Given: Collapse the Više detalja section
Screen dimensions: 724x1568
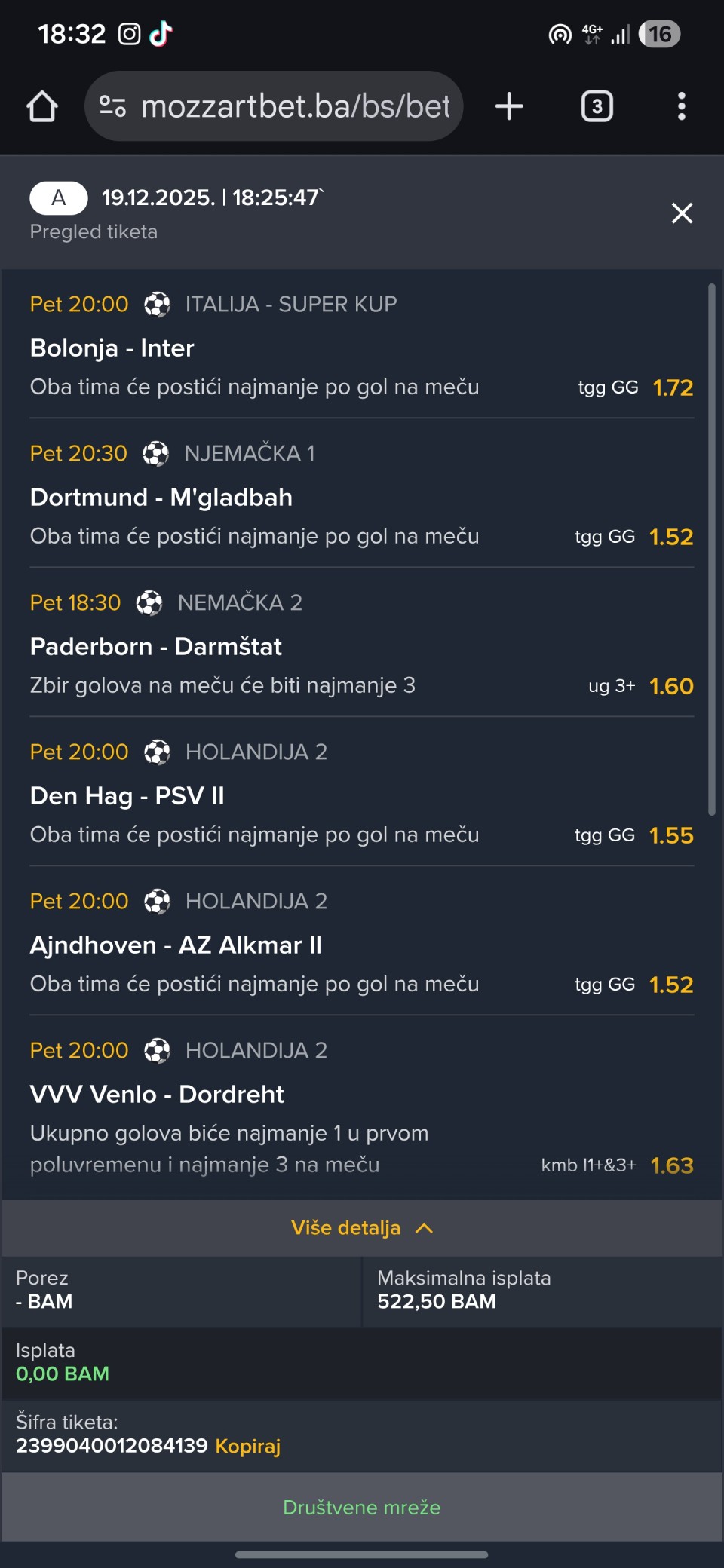Looking at the screenshot, I should coord(361,1228).
